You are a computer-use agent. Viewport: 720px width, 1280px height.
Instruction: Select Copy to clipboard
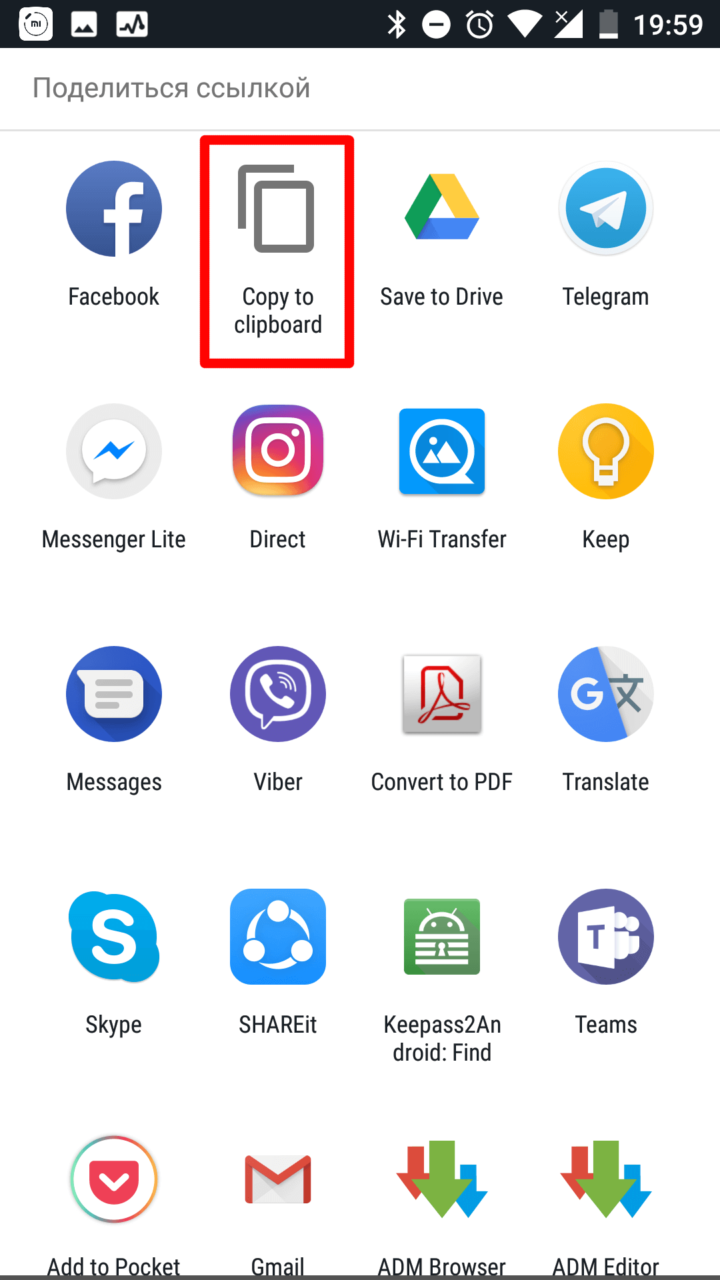278,248
